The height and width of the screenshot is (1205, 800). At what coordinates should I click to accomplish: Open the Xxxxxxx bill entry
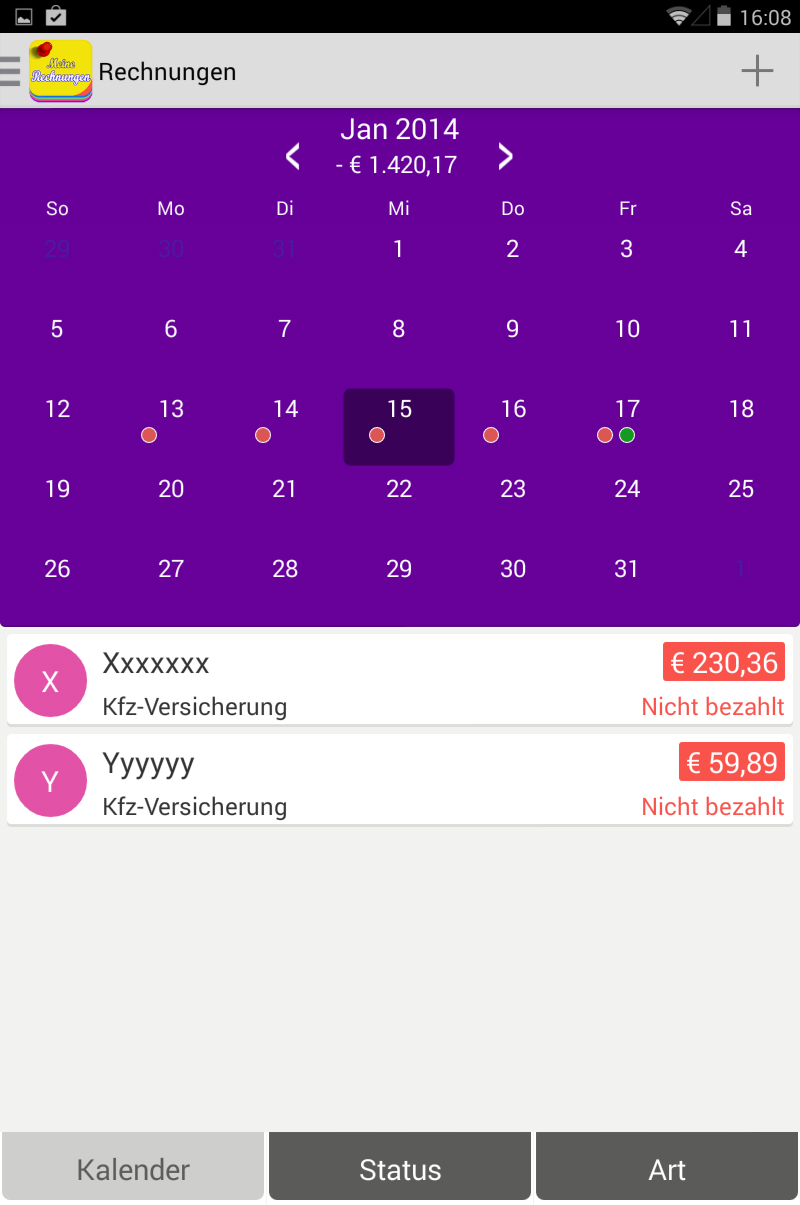pyautogui.click(x=400, y=680)
